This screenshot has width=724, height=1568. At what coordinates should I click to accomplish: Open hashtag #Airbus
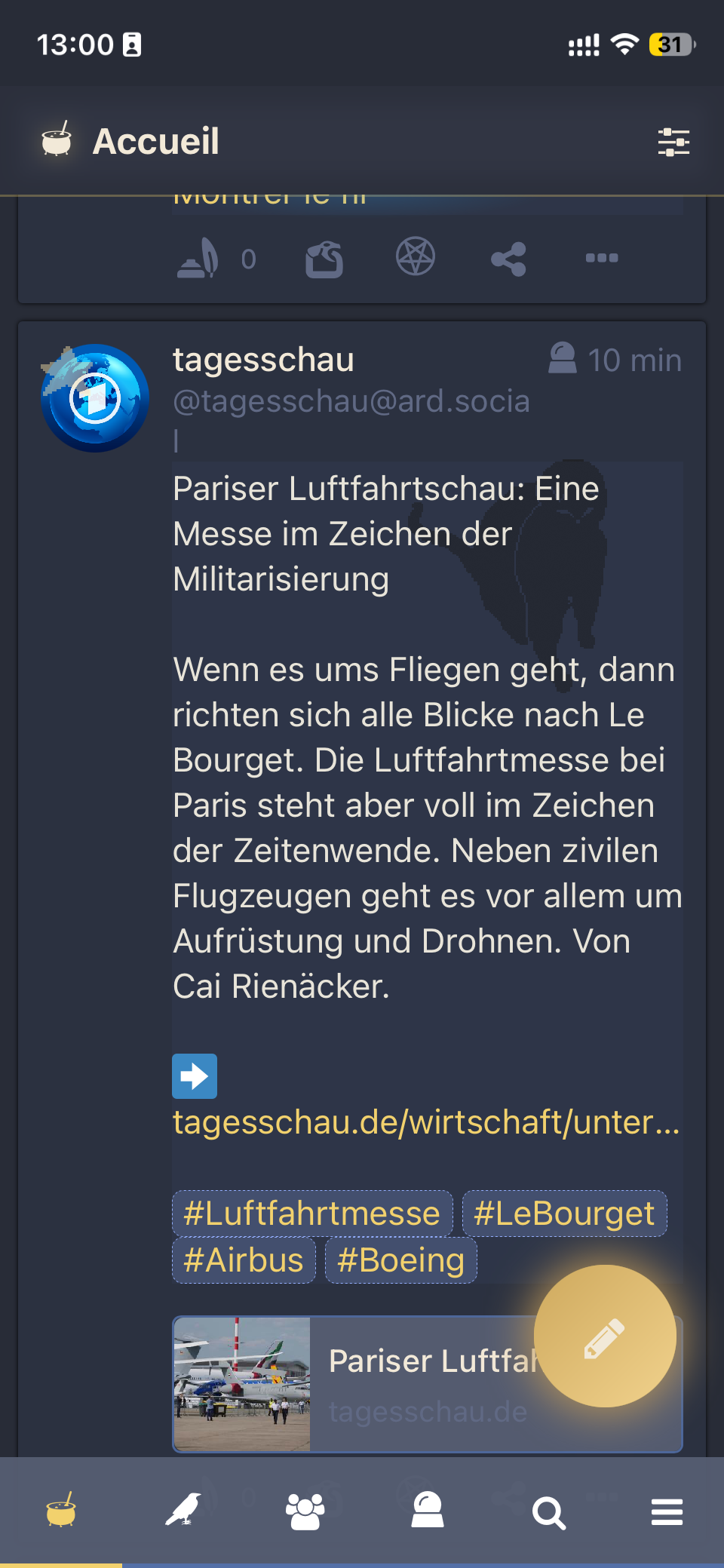pos(244,1260)
